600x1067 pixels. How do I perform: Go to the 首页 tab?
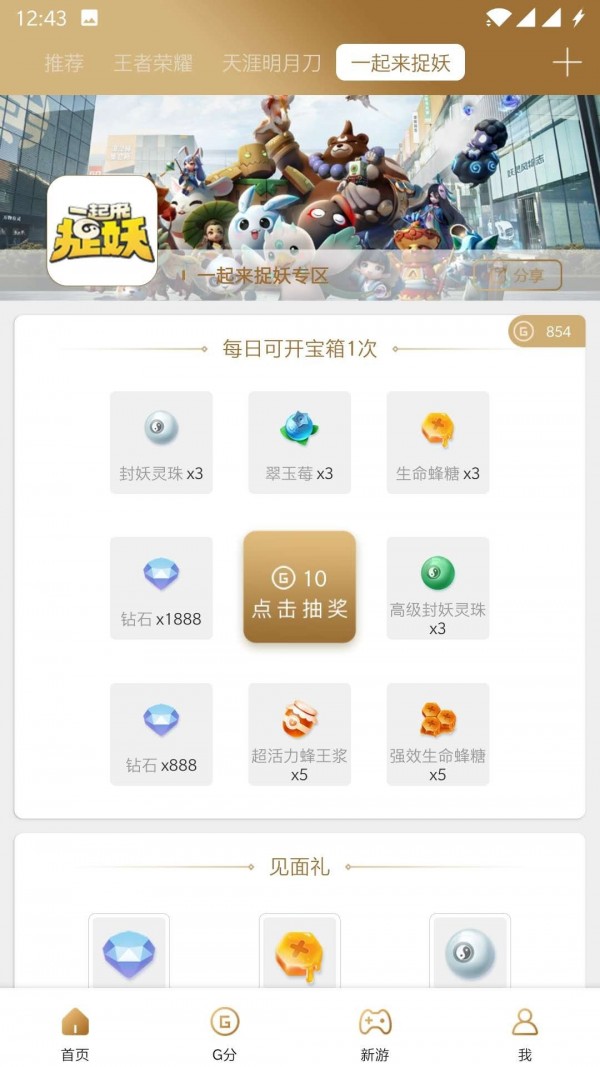pyautogui.click(x=75, y=1033)
